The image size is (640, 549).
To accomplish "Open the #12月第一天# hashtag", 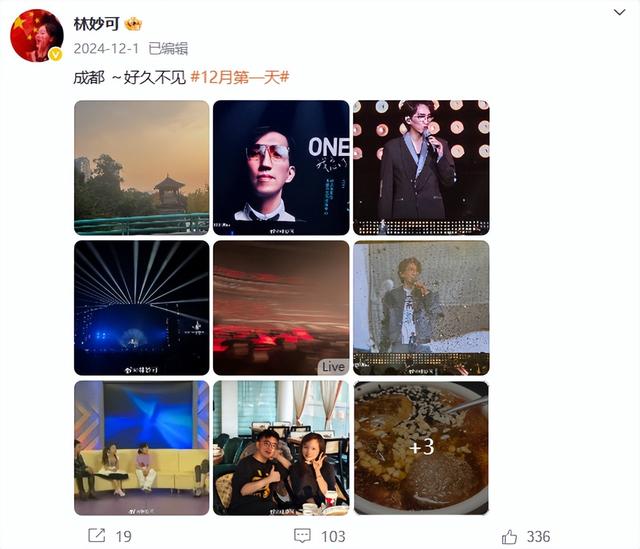I will pos(240,77).
